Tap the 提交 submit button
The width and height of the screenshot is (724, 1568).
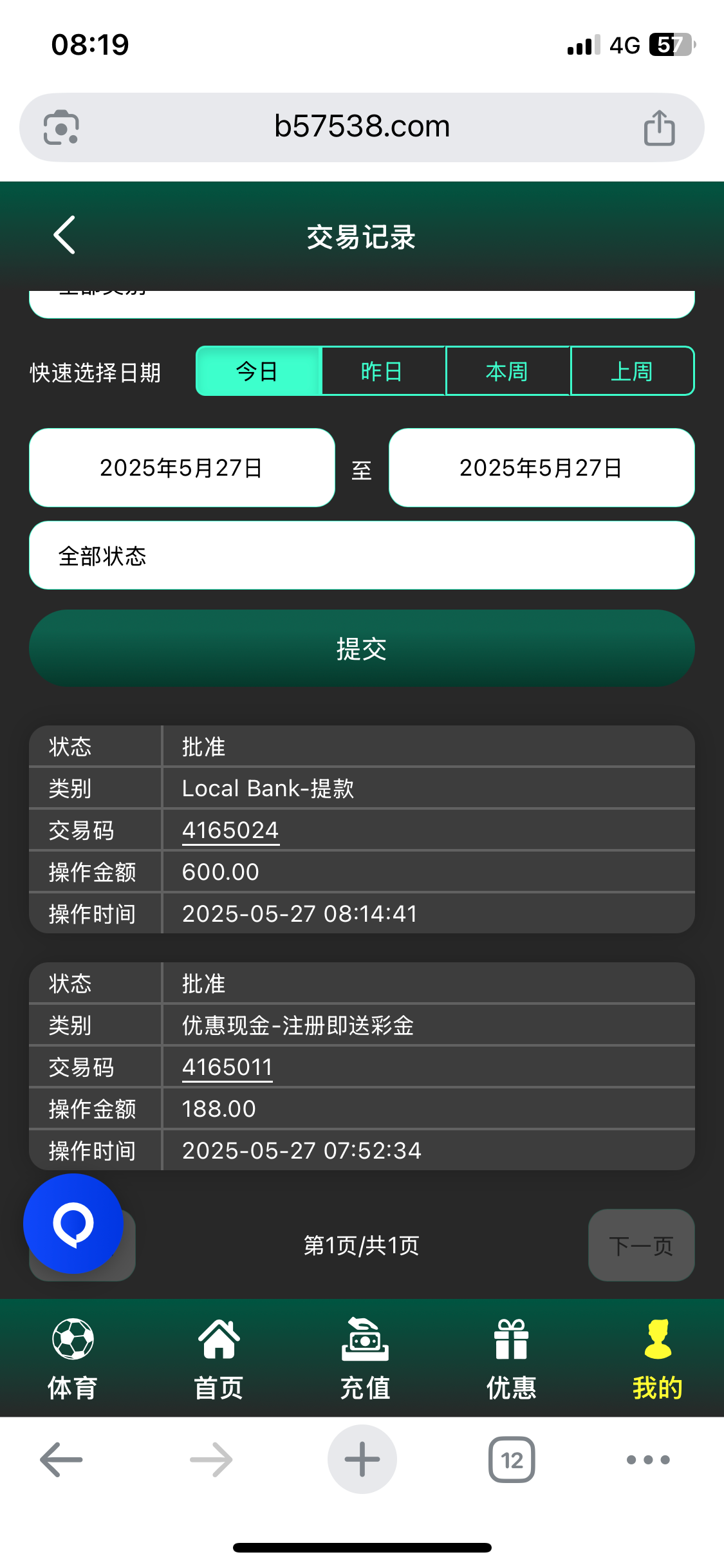(362, 648)
